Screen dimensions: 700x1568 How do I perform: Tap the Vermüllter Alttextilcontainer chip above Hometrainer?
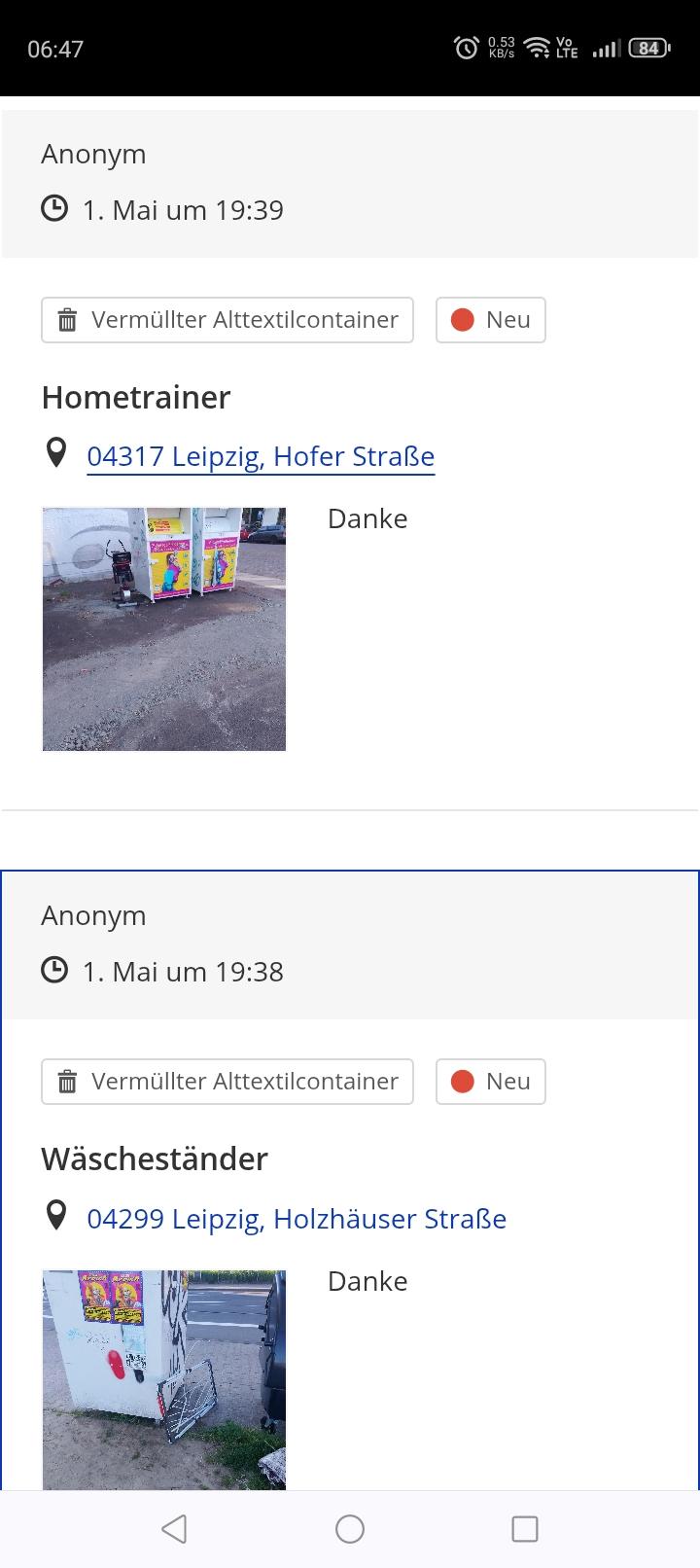coord(227,320)
